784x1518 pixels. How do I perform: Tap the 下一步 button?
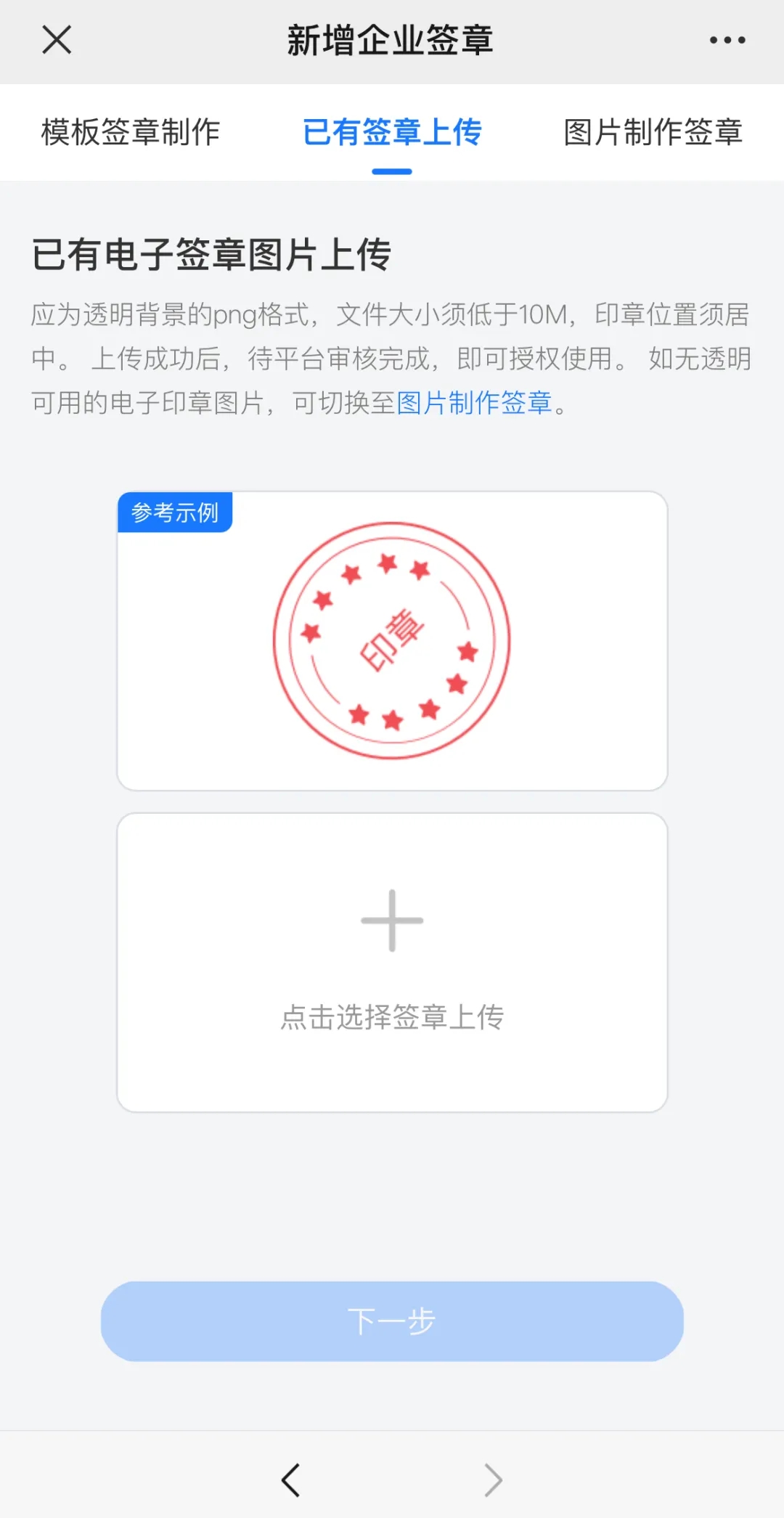coord(392,1321)
